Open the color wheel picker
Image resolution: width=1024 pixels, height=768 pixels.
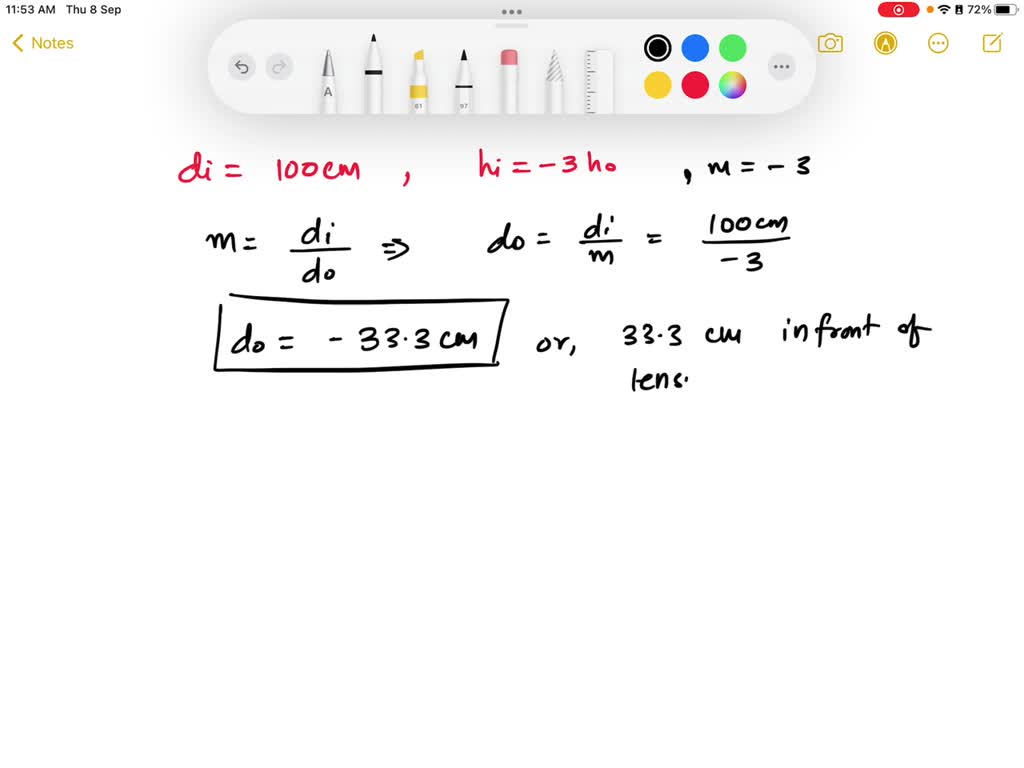pyautogui.click(x=733, y=85)
